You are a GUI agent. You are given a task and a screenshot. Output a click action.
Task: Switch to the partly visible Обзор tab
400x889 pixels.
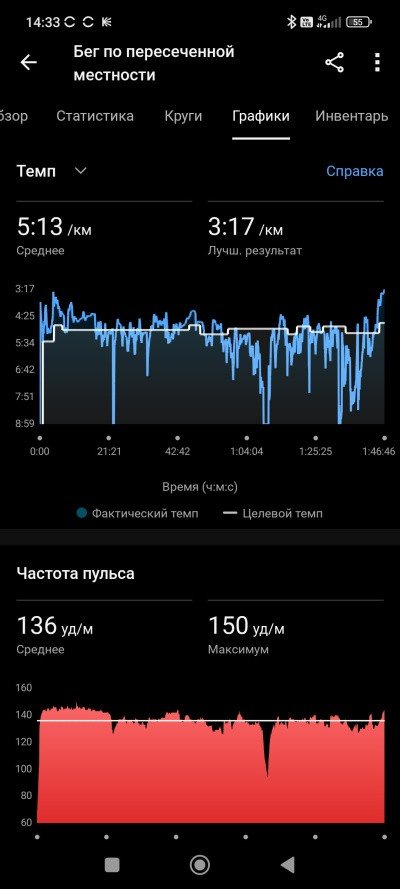coord(14,116)
